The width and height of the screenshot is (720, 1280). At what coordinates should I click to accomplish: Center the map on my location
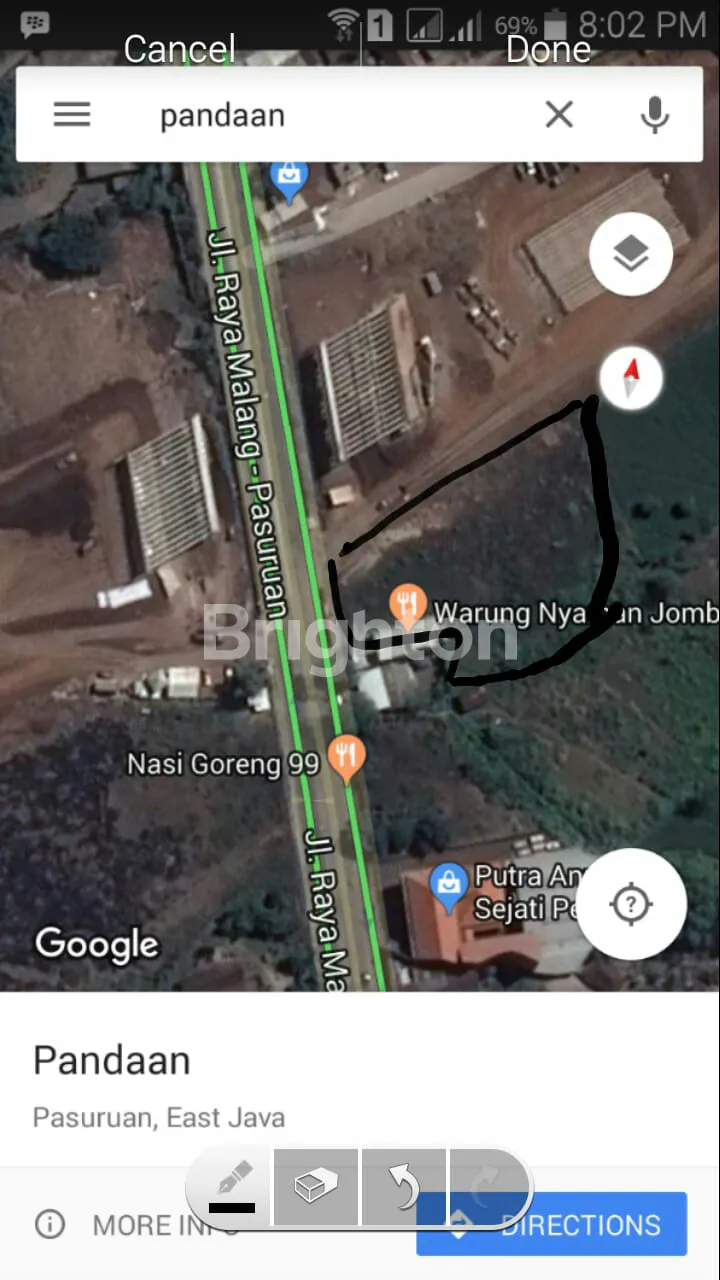pos(631,904)
